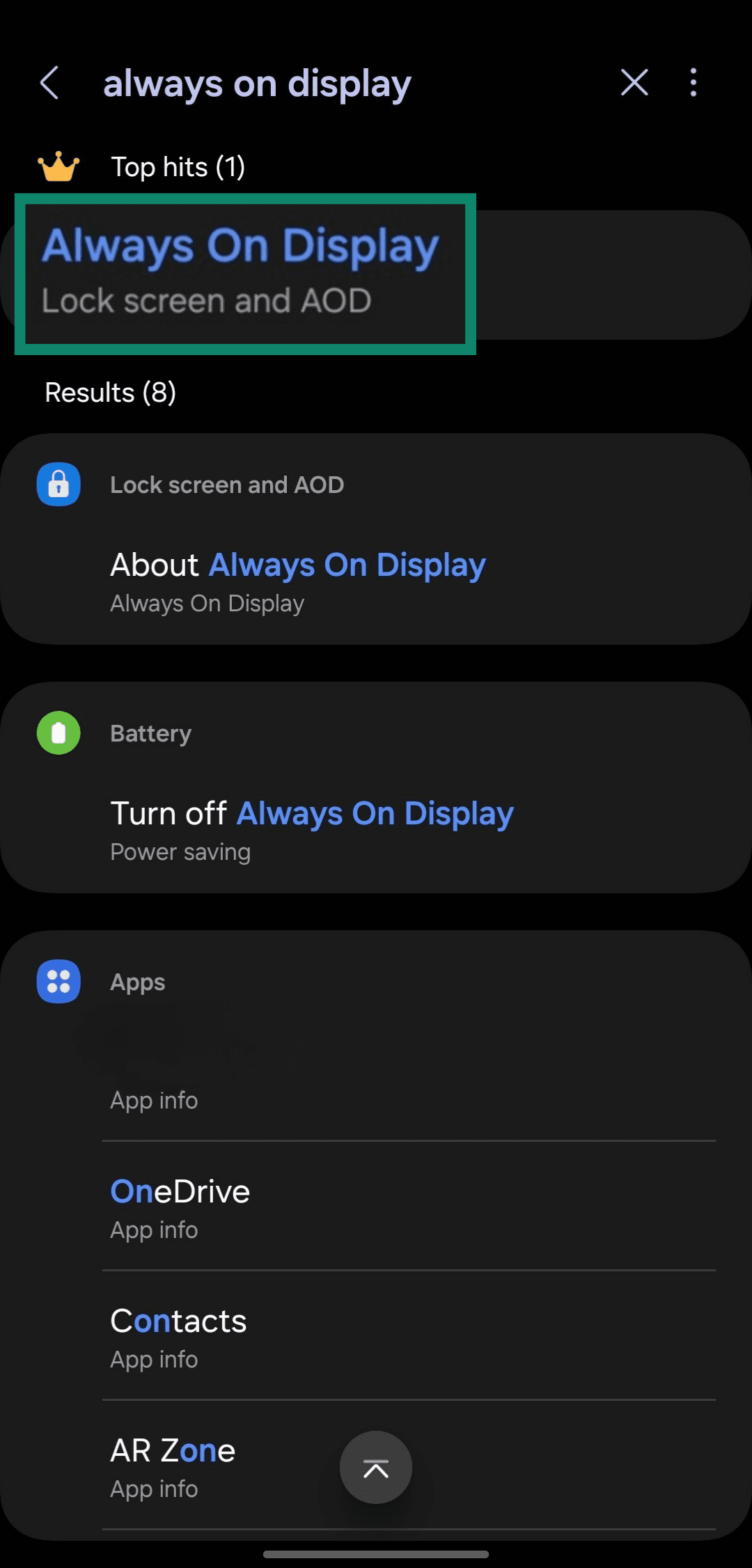Select the Battery section label

tap(150, 732)
